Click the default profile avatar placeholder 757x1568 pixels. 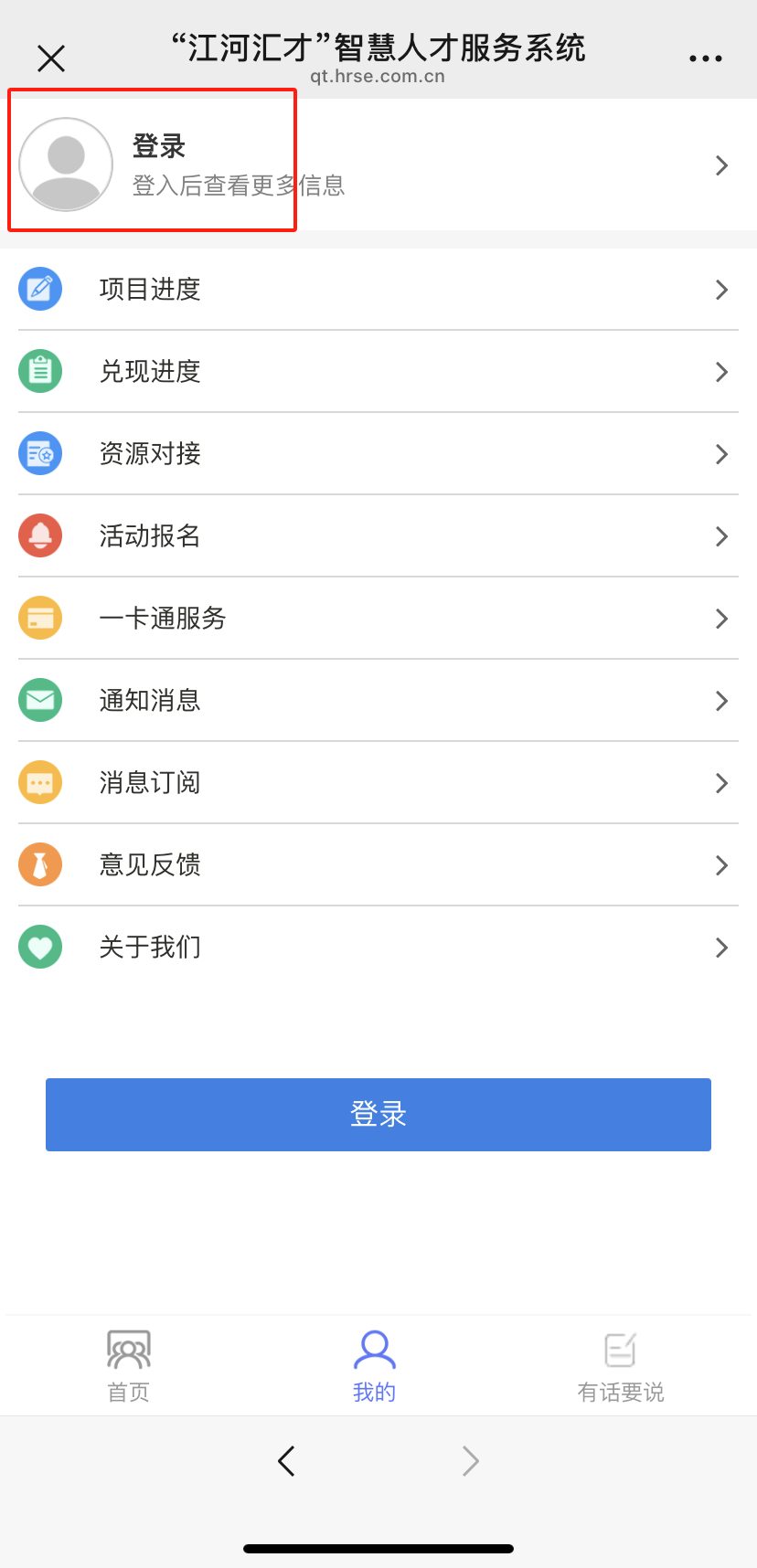(65, 164)
